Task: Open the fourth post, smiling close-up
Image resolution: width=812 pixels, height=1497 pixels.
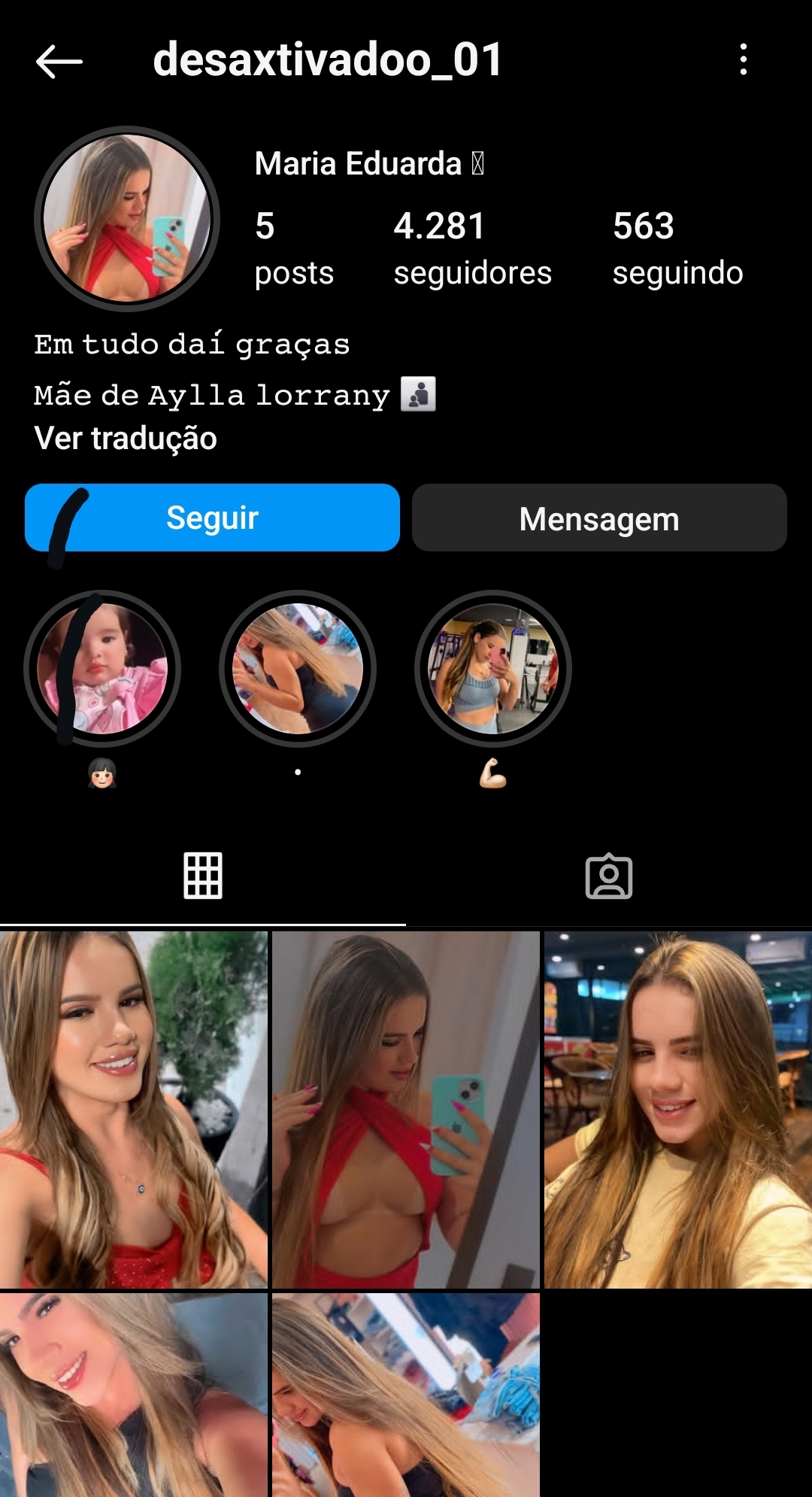Action: (x=134, y=1395)
